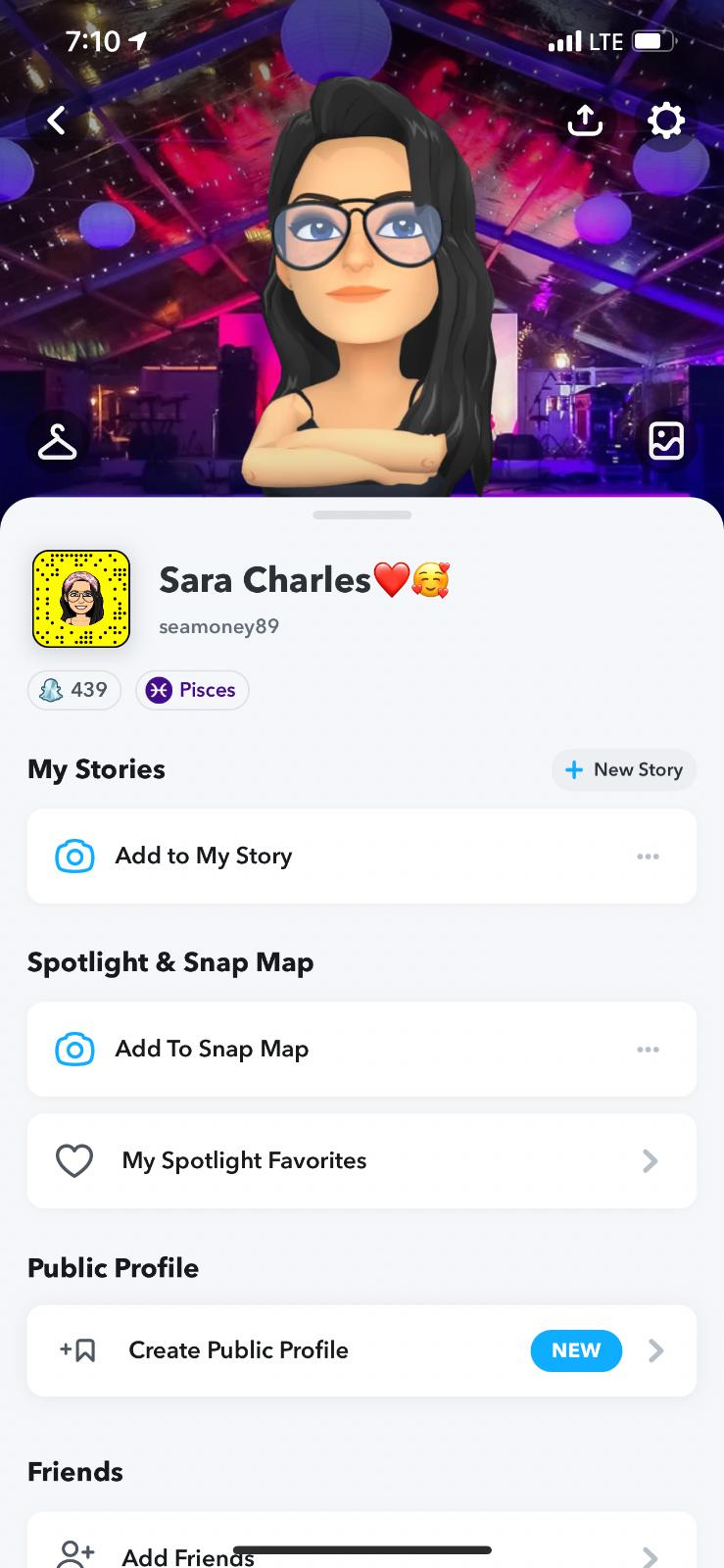
Task: Add a snap to My Story
Action: coord(204,856)
